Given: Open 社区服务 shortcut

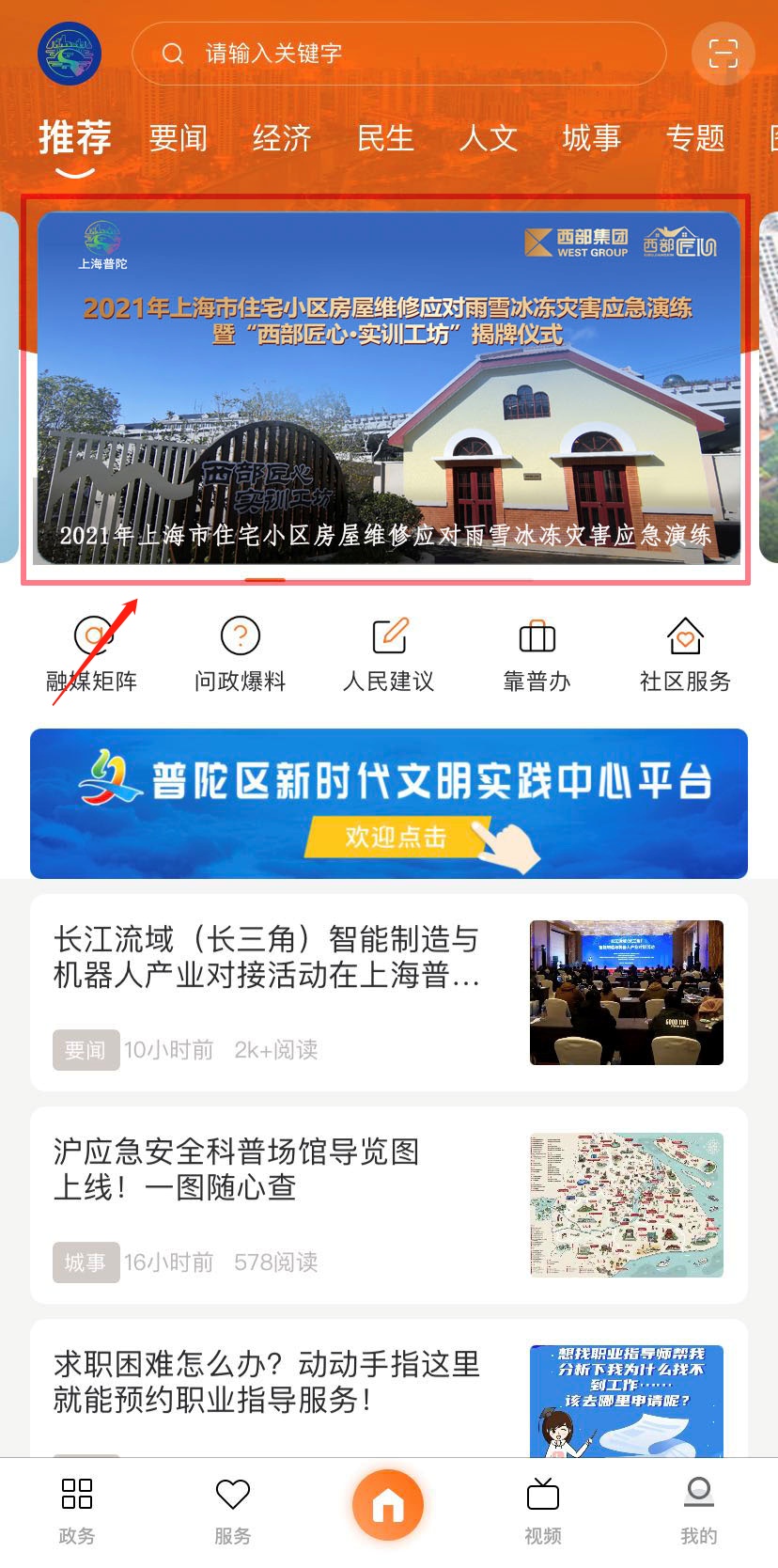Looking at the screenshot, I should click(685, 655).
